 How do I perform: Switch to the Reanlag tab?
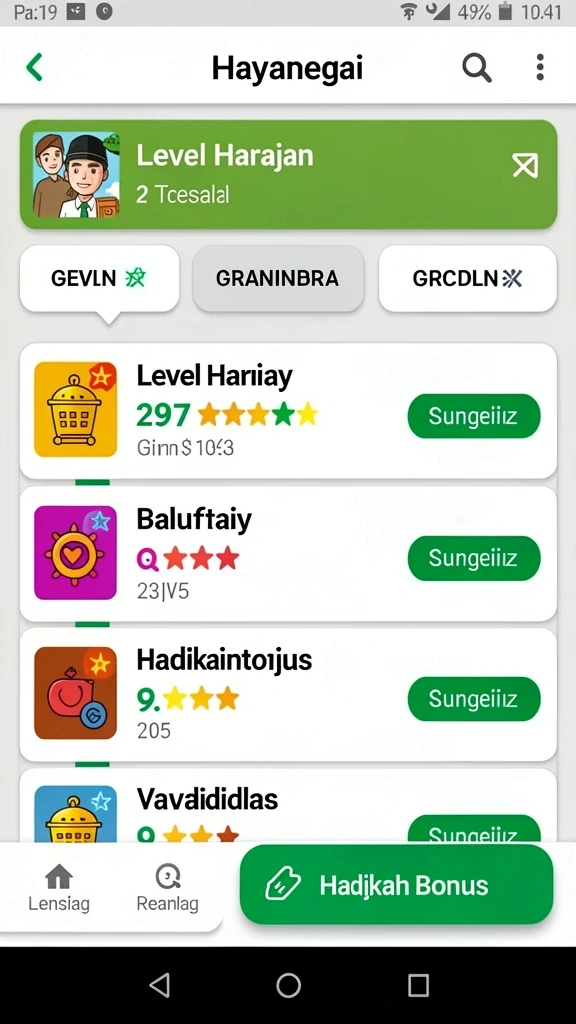[168, 888]
